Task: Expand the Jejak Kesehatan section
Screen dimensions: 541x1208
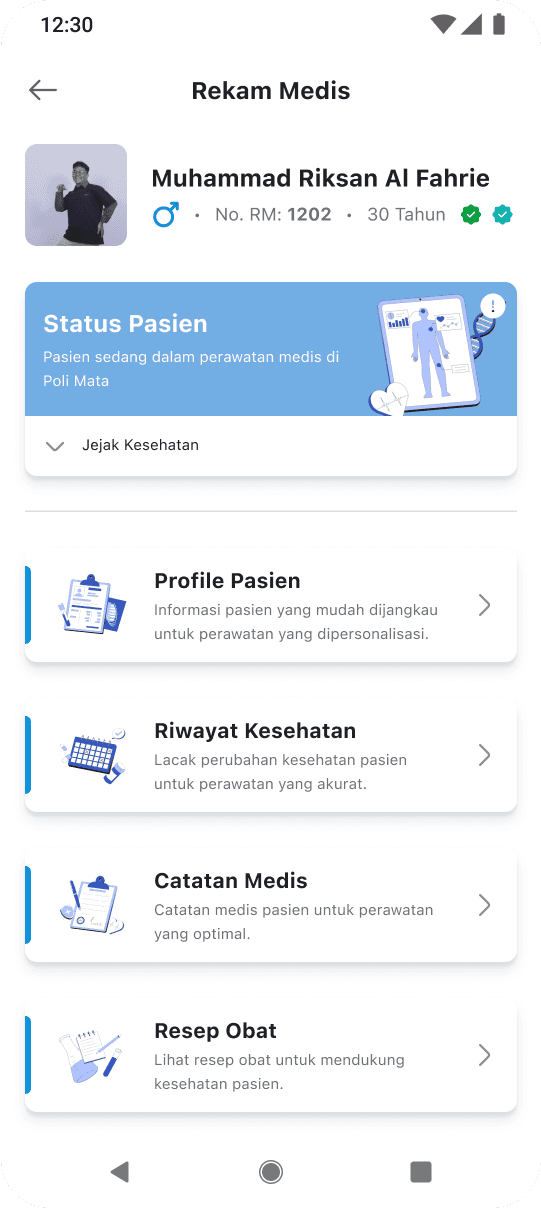Action: tap(271, 446)
